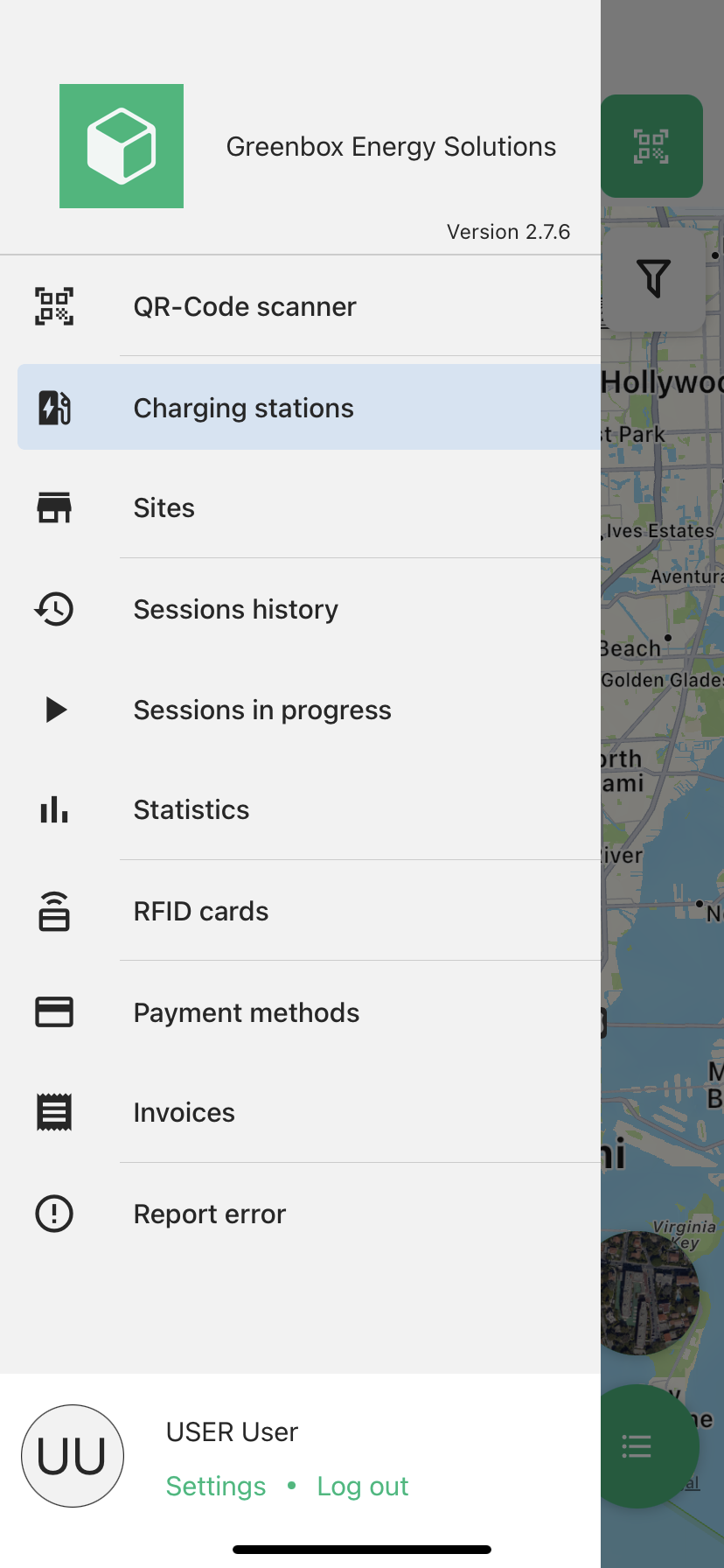Open RFID cards
Viewport: 724px width, 1568px height.
pyautogui.click(x=201, y=912)
